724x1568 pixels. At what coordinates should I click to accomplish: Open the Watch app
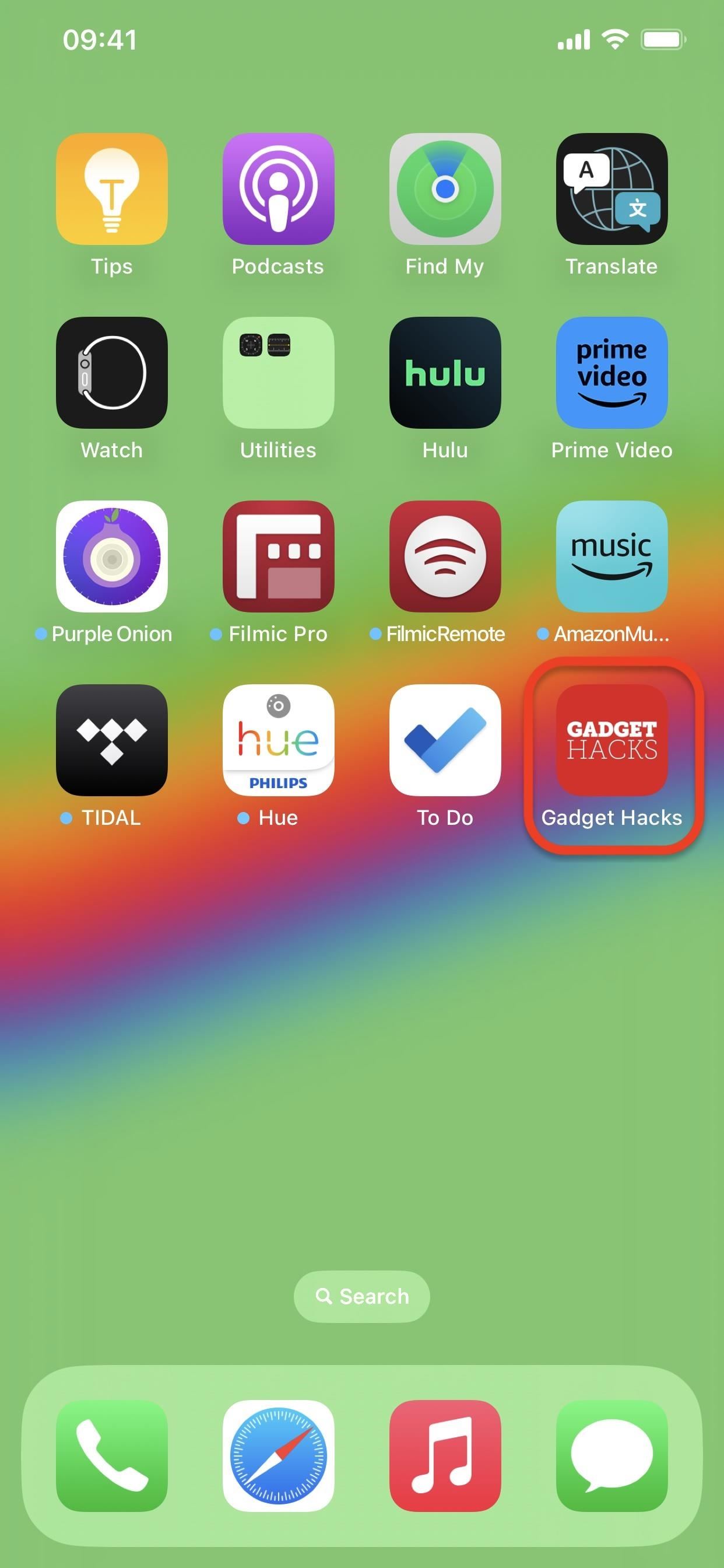tap(111, 373)
